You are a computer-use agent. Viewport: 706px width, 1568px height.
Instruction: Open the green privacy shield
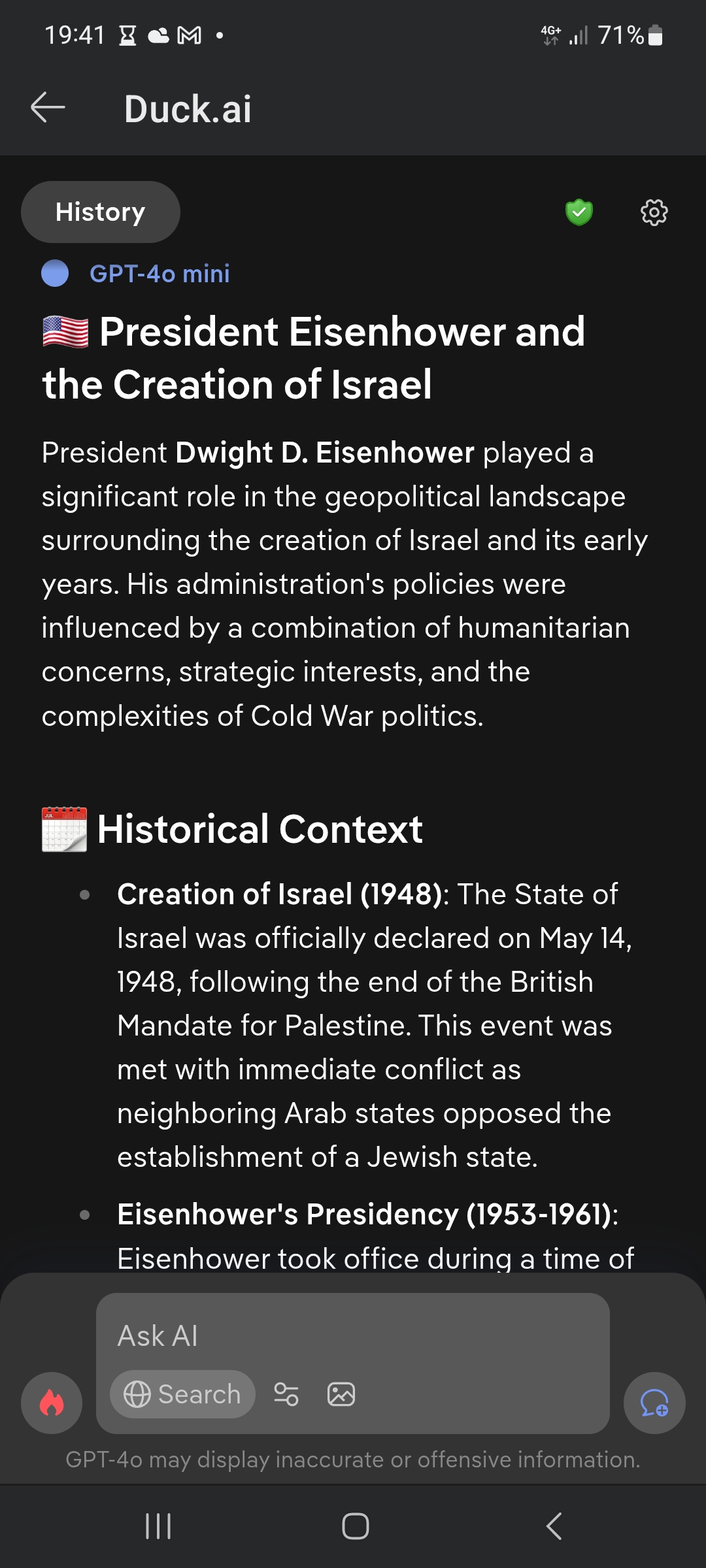579,212
